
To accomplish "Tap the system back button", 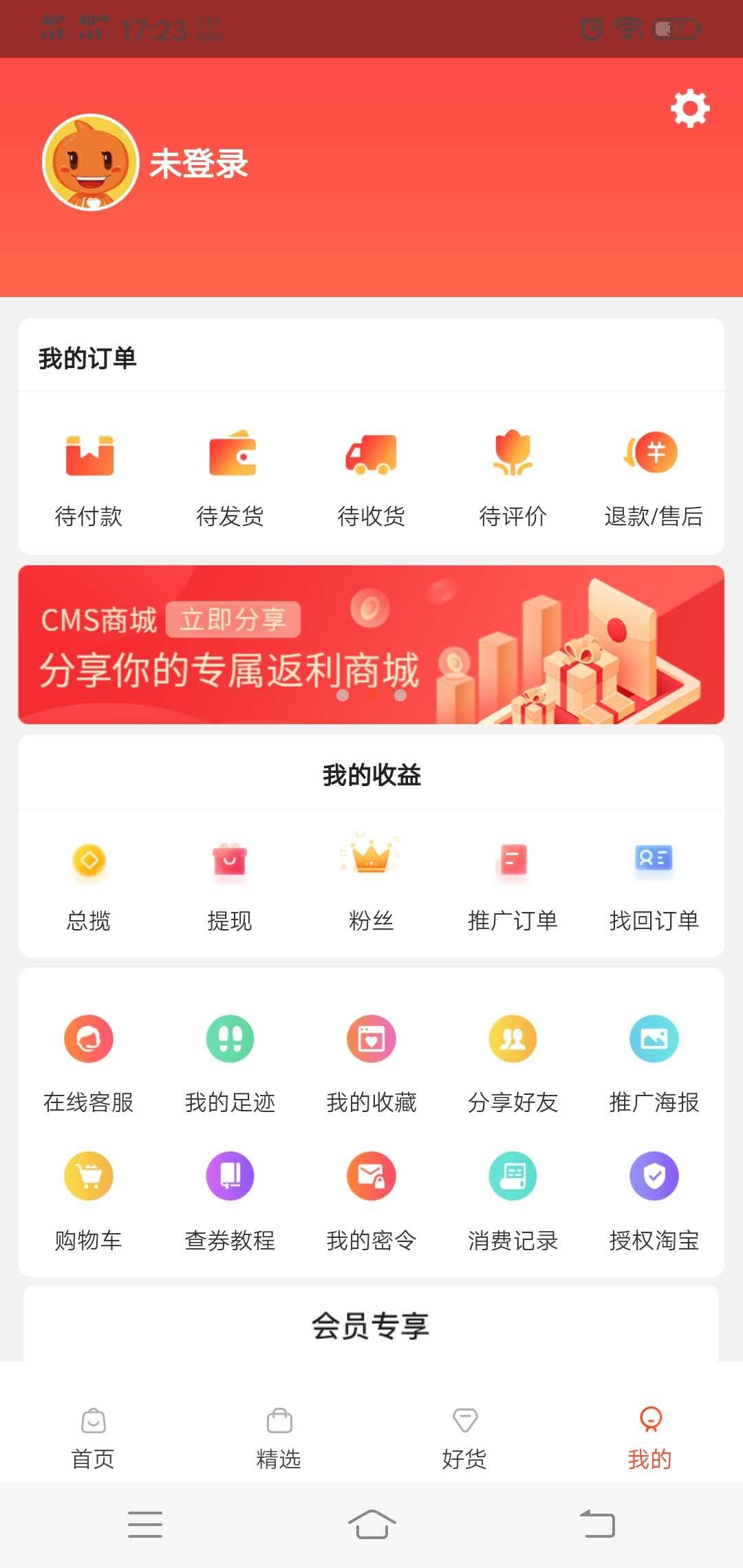I will pyautogui.click(x=597, y=1523).
